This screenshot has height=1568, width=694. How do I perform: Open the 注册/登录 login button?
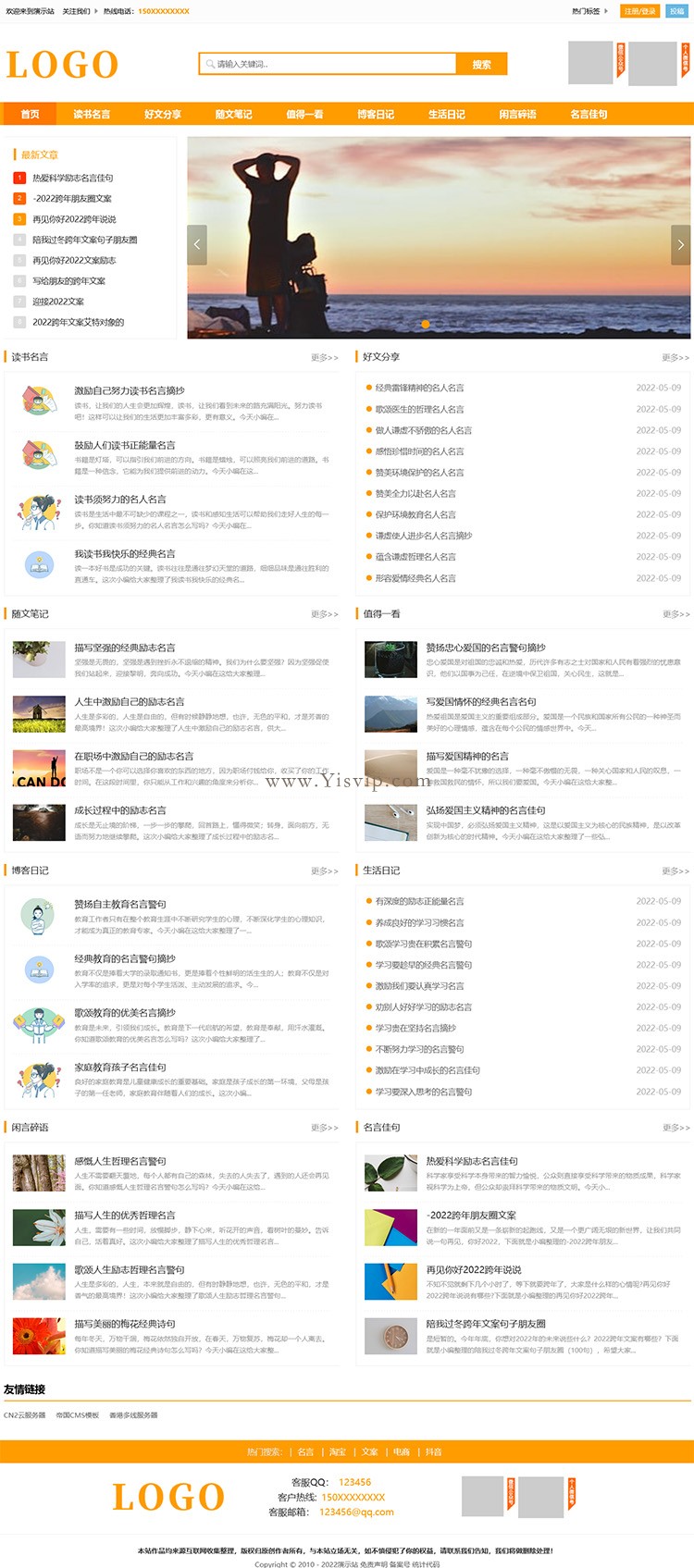[x=639, y=11]
